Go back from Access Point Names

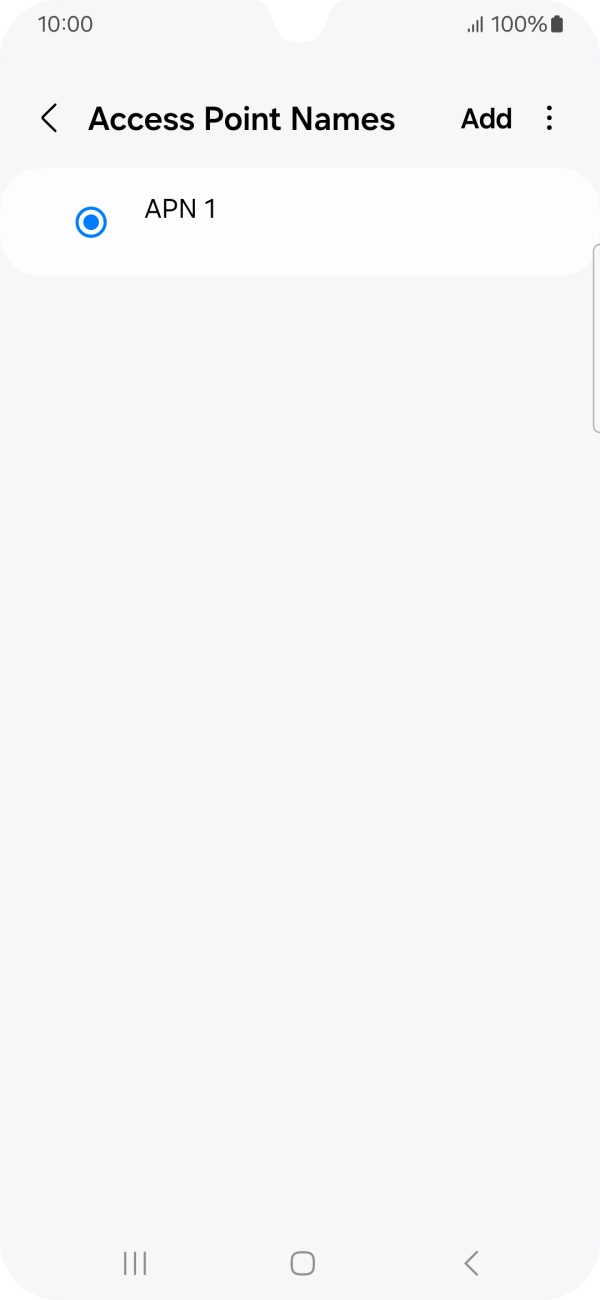click(49, 119)
